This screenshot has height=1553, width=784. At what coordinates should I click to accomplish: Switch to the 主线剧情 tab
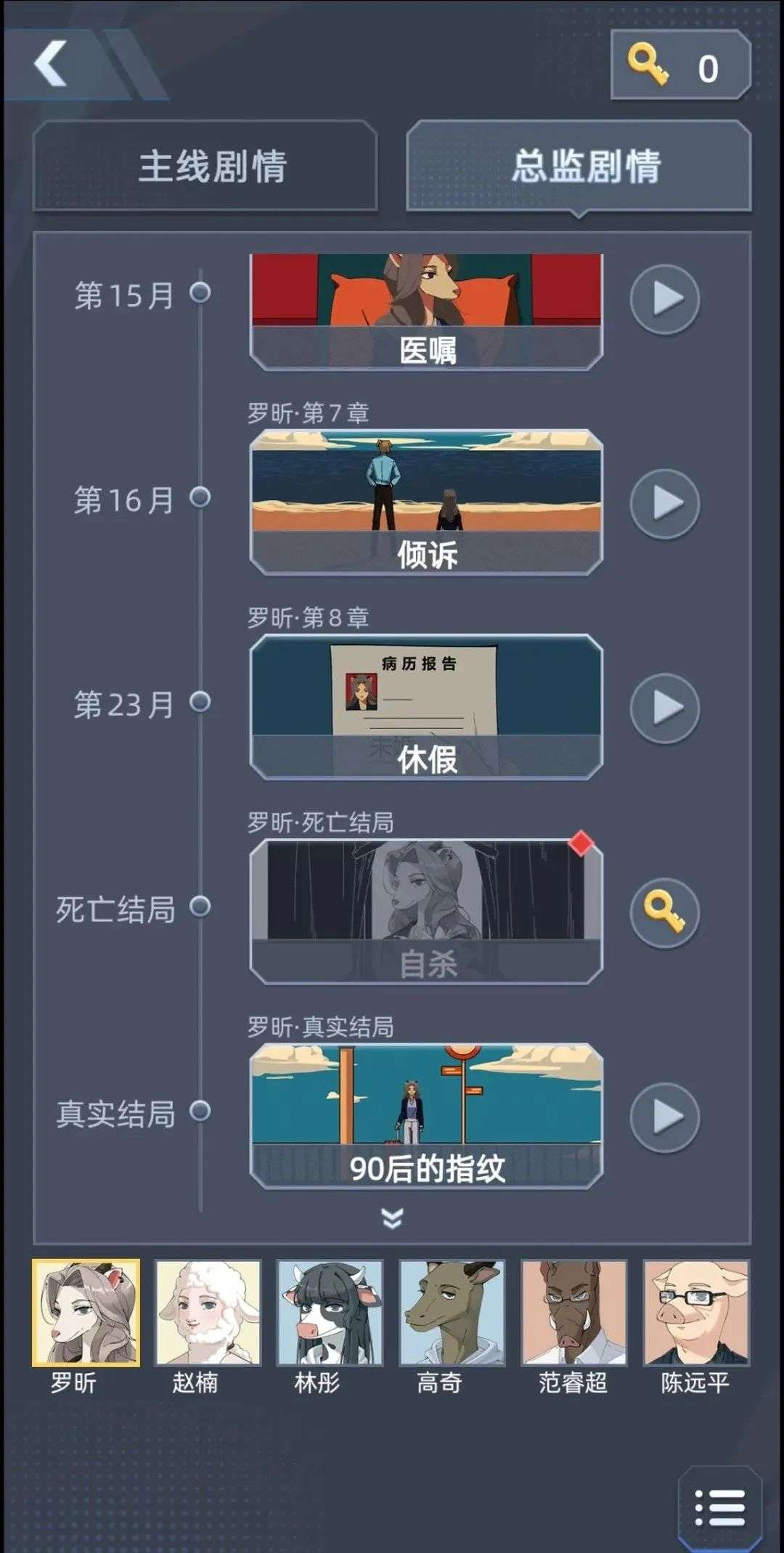(205, 166)
